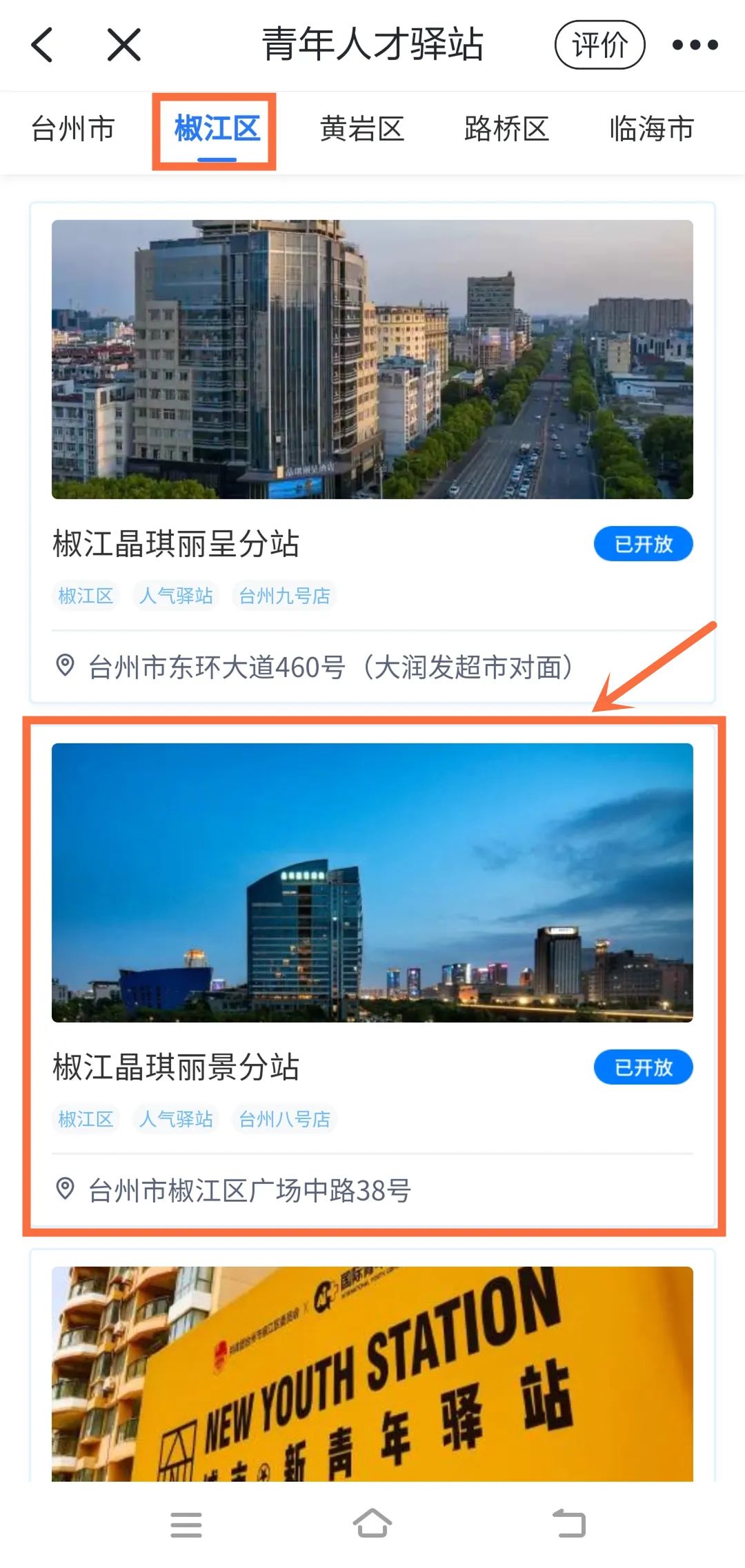745x1568 pixels.
Task: Tap the 已开放 badge on 椒江晶琪丽景分站
Action: tap(643, 1067)
